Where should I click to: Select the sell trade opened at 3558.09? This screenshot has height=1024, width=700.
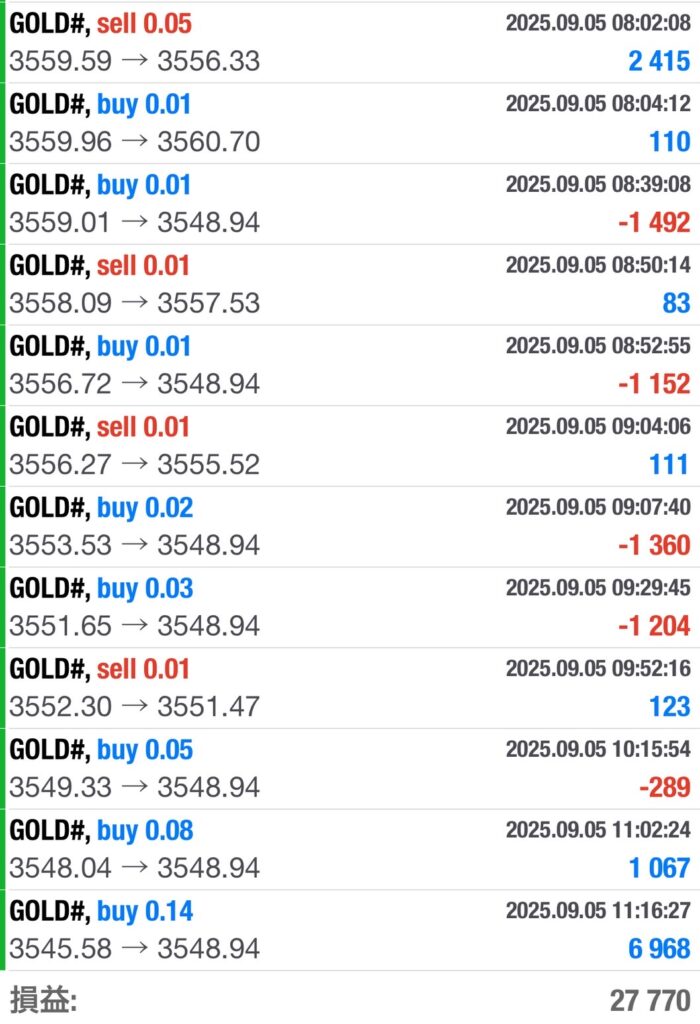click(350, 285)
